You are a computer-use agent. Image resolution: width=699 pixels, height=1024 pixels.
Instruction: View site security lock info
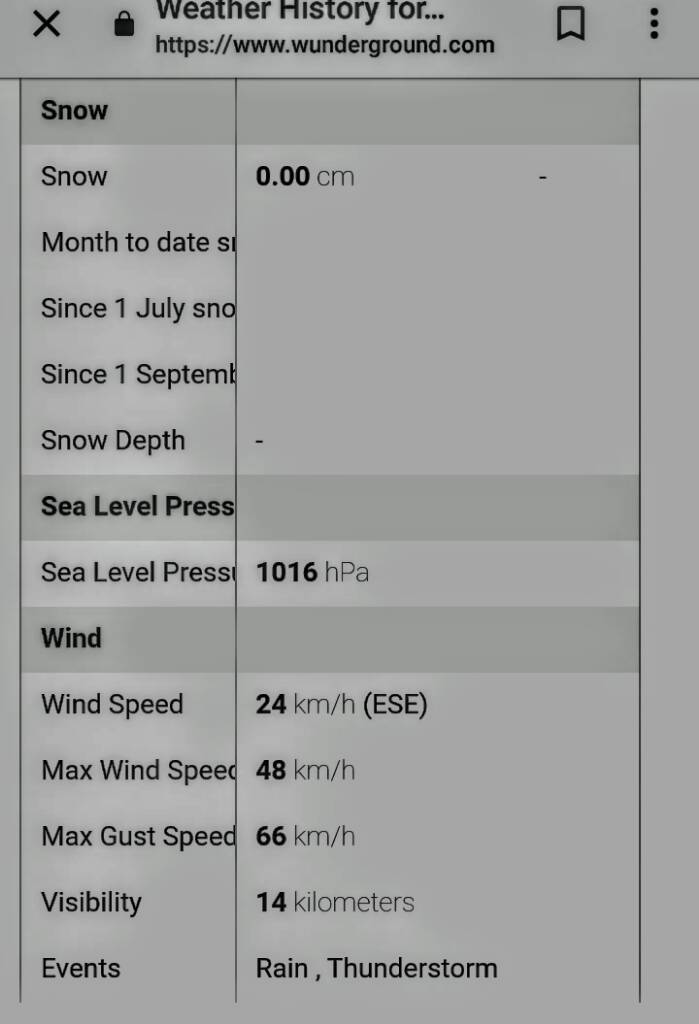tap(124, 25)
